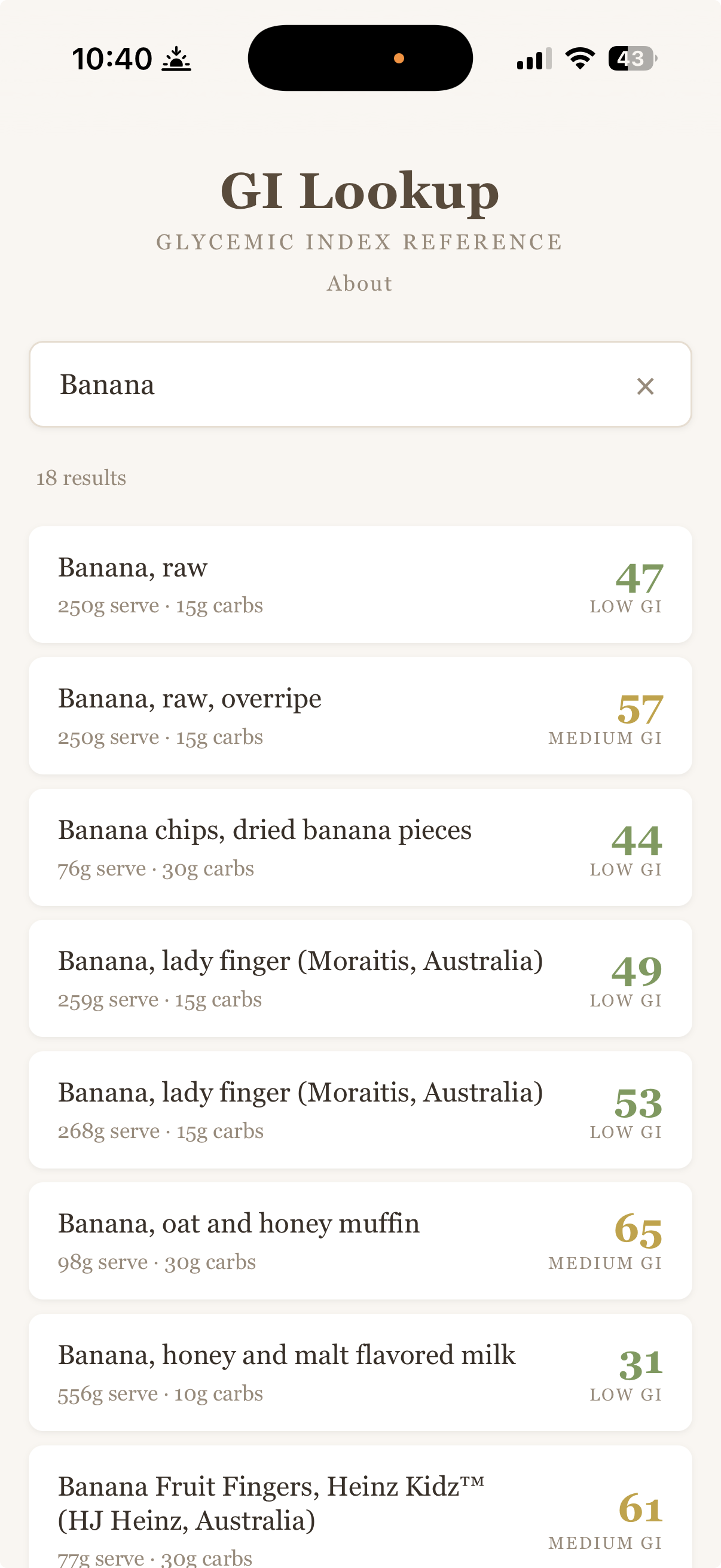Tap the GI Lookup title

360,191
